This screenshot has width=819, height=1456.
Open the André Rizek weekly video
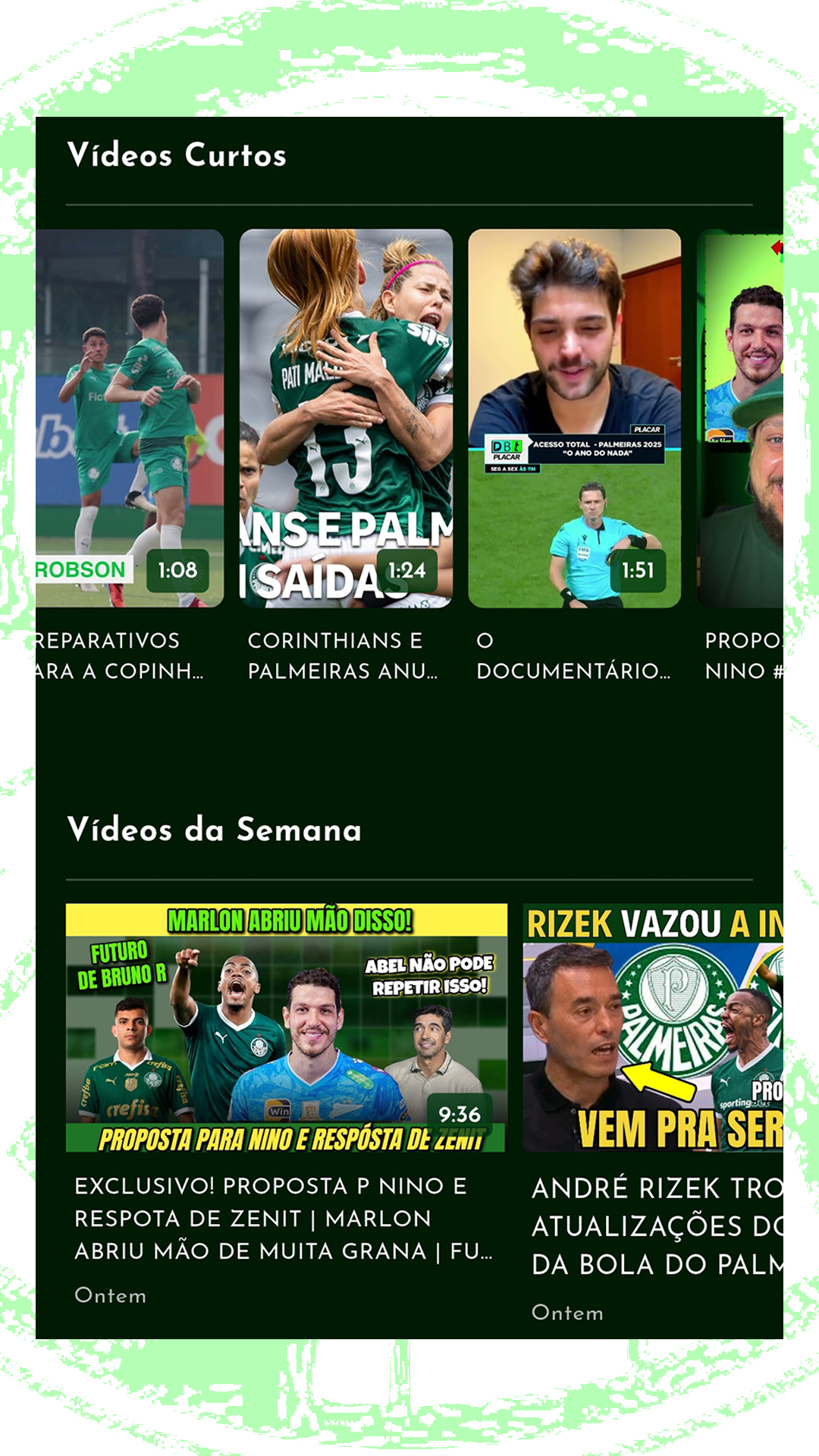coord(653,1028)
